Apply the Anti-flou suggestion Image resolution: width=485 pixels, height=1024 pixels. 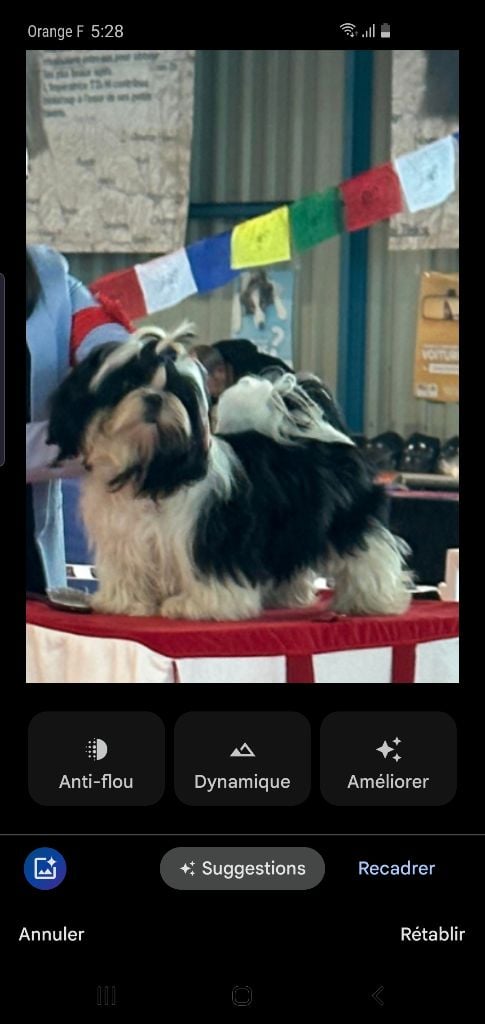[x=96, y=758]
